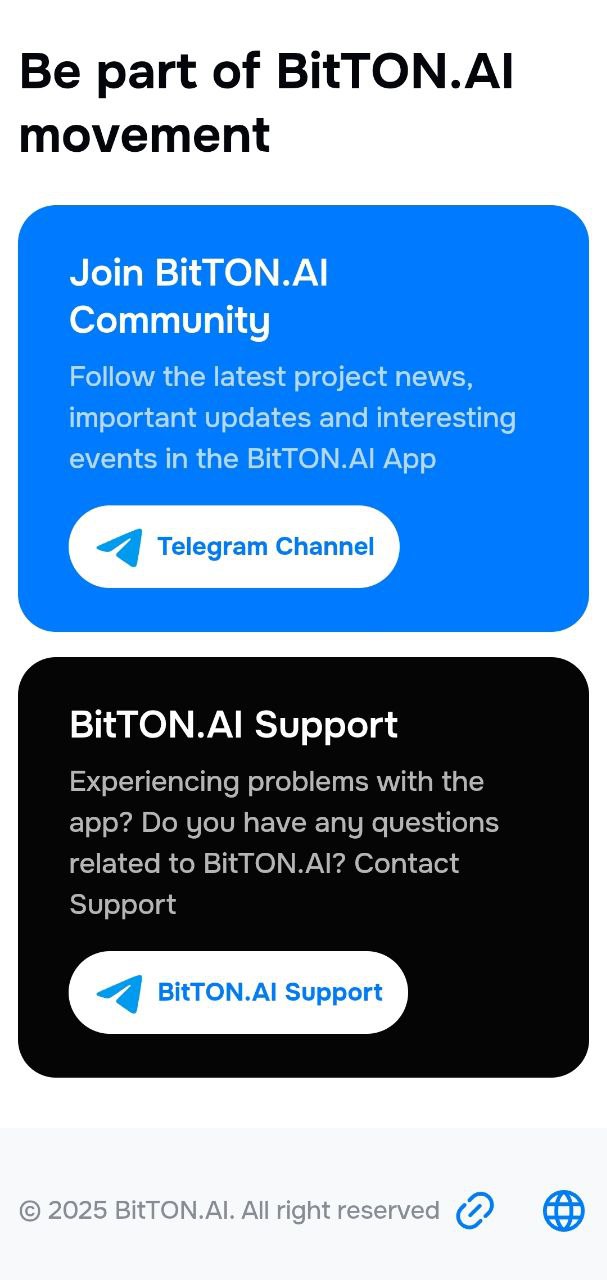Open the globe language icon
The image size is (607, 1280).
[564, 1211]
